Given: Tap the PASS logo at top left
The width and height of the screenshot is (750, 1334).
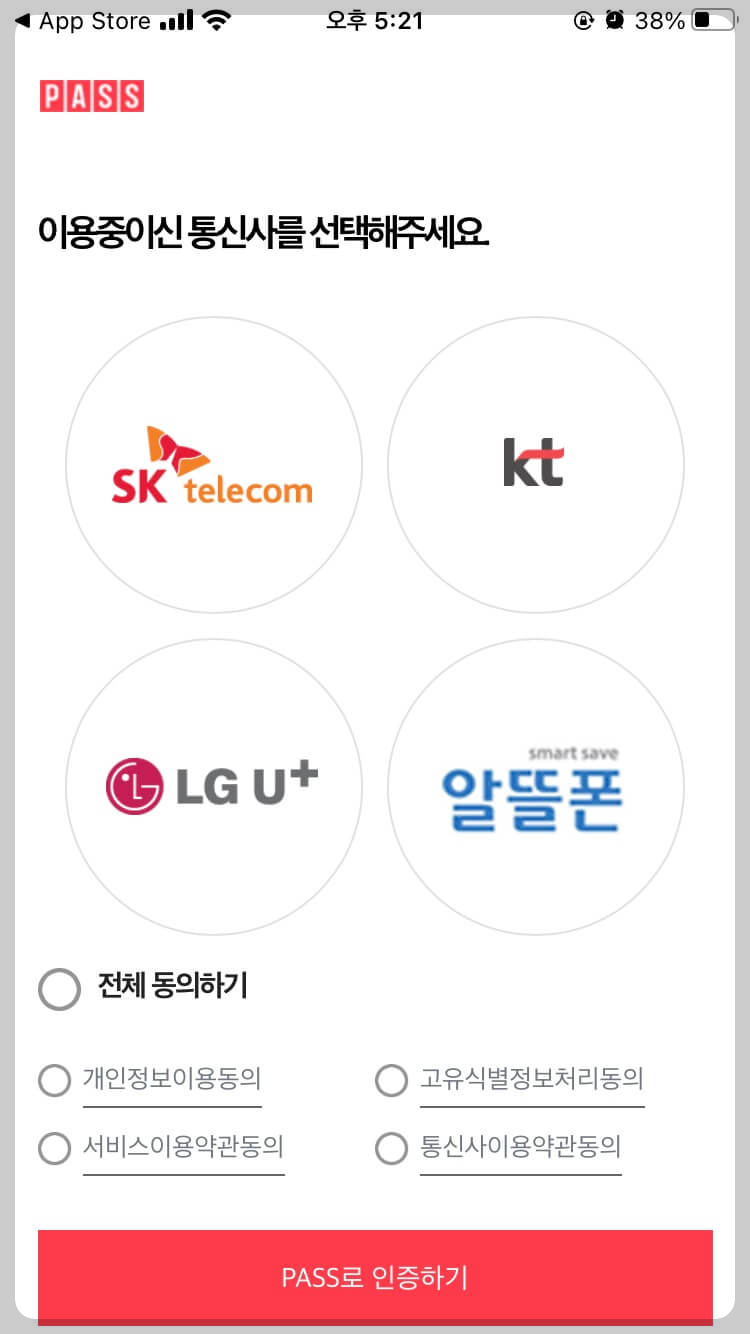Looking at the screenshot, I should 92,96.
